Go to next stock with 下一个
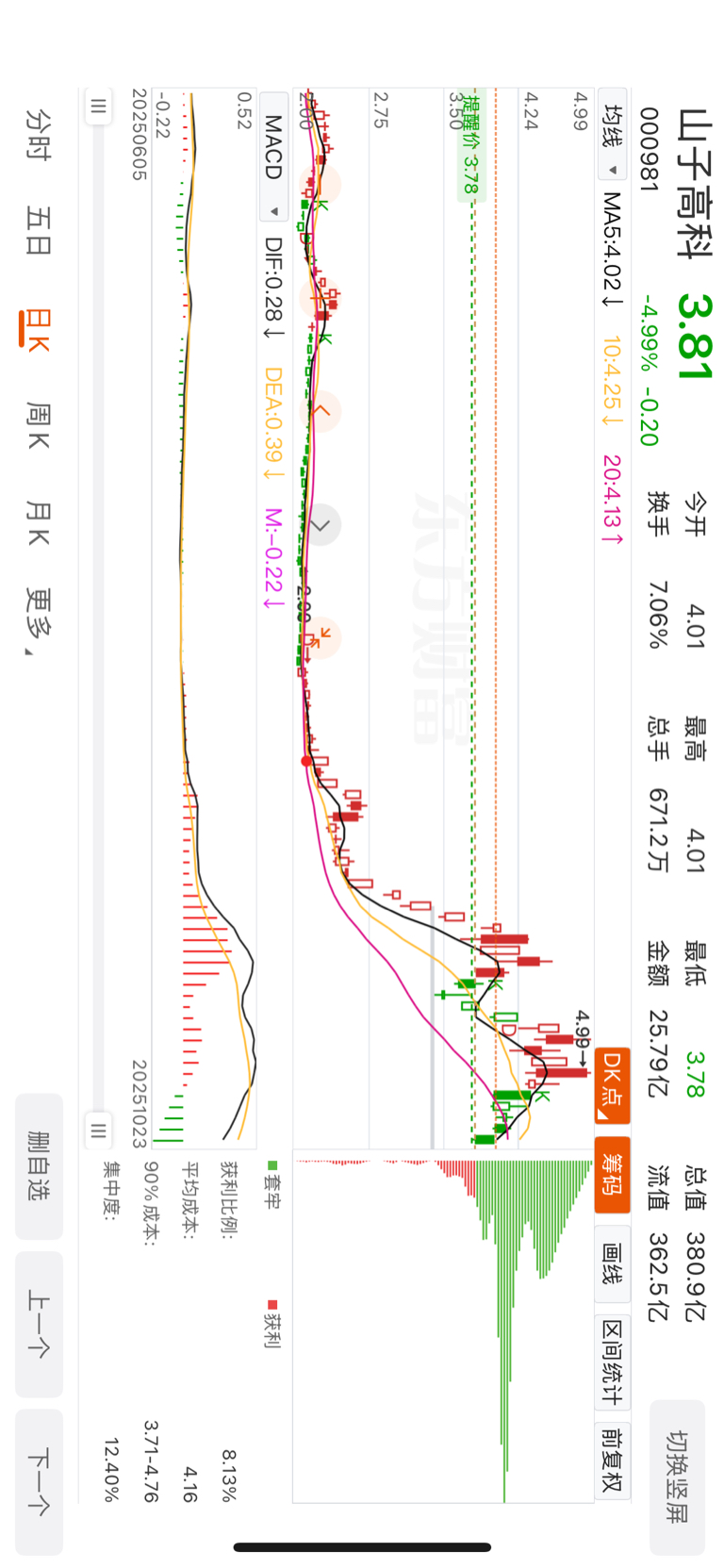Viewport: 724px width, 1568px height. pos(39,1482)
